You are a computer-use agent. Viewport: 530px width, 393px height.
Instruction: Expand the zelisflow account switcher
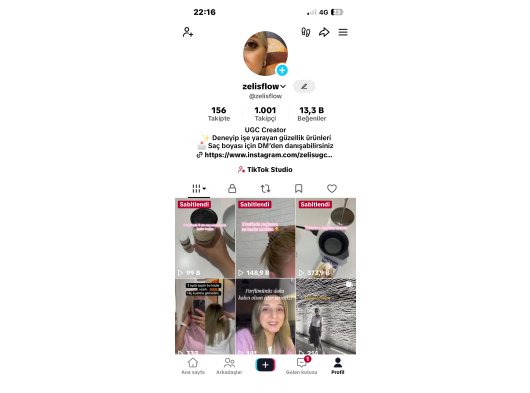click(x=264, y=87)
